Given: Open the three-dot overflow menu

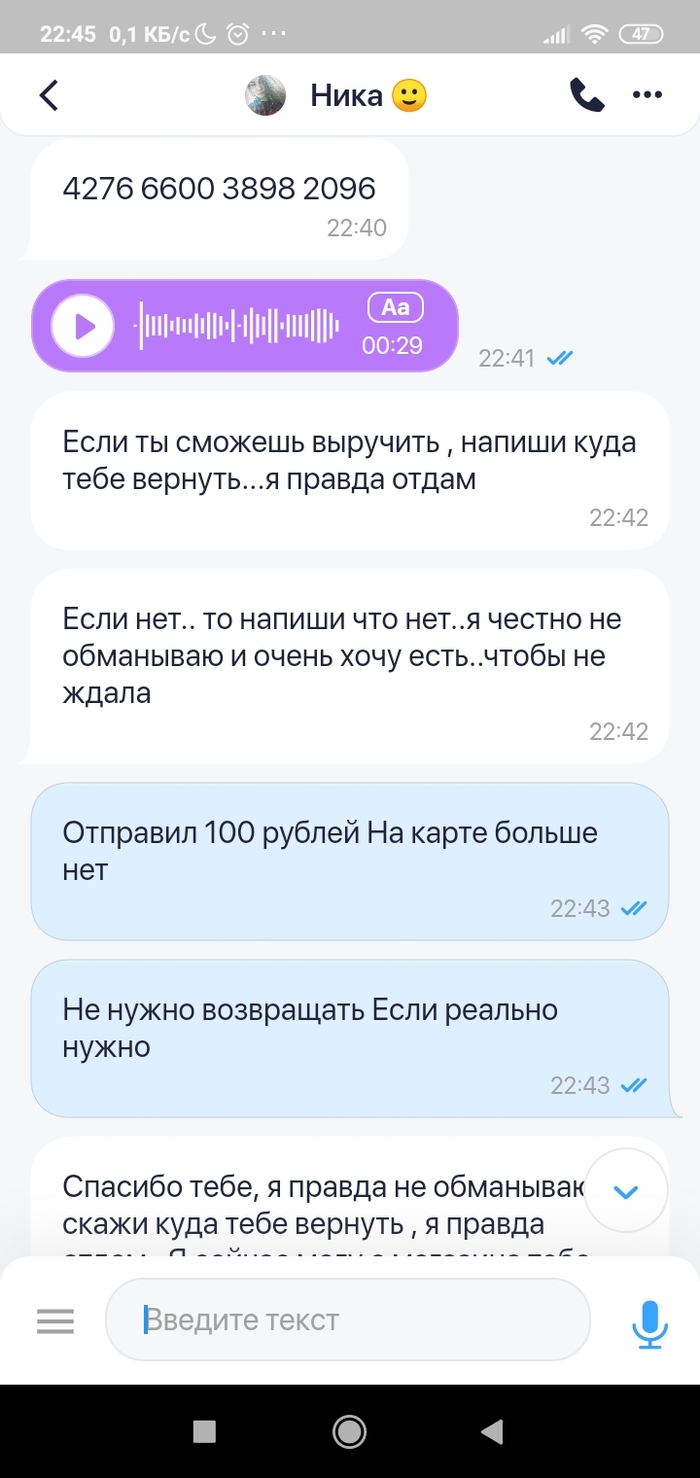Looking at the screenshot, I should (x=647, y=96).
